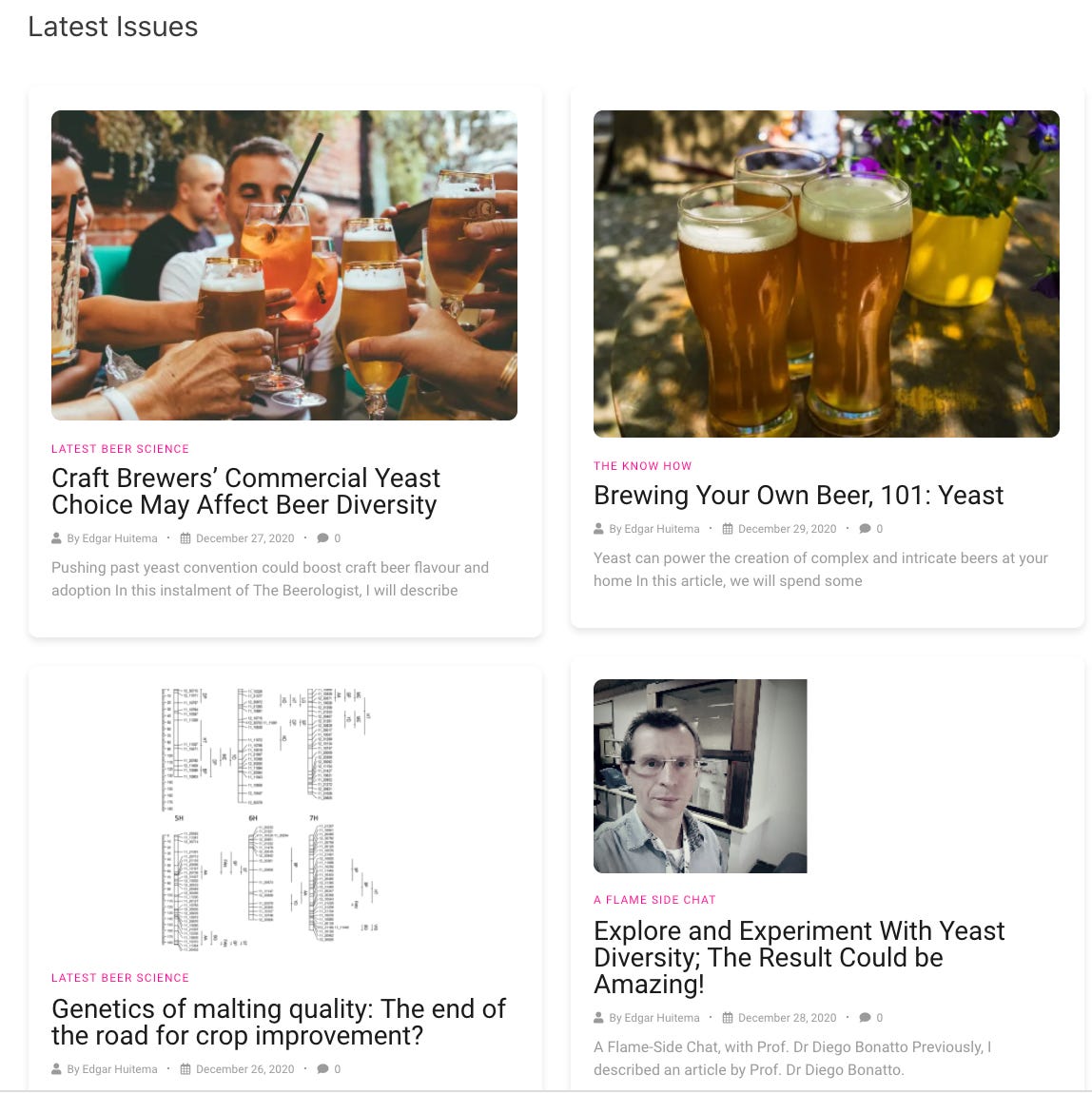Read Explore and Experiment With Yeast Diversity
The image size is (1092, 1094).
point(799,957)
